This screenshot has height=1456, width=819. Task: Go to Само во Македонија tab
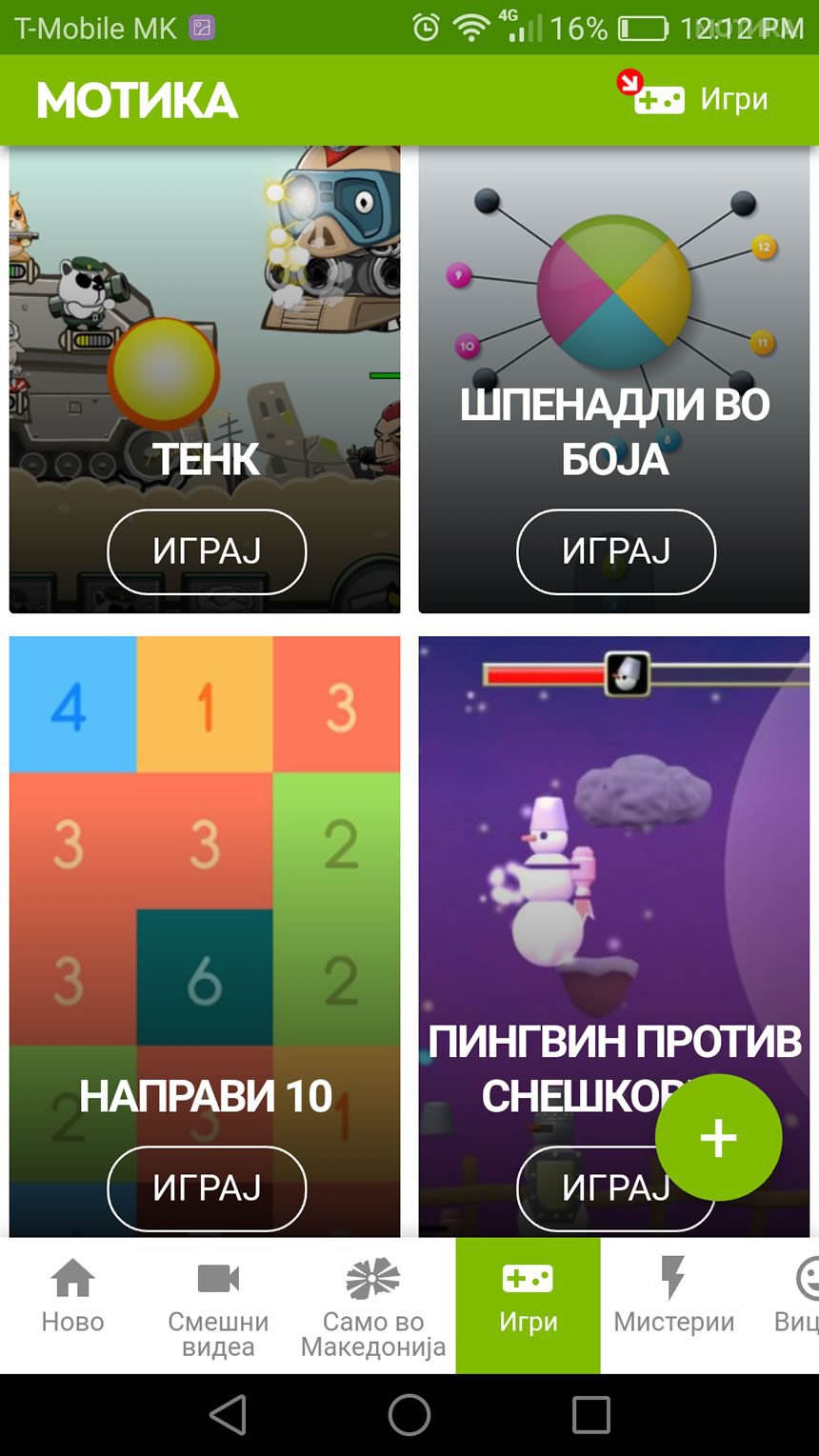coord(372,1304)
